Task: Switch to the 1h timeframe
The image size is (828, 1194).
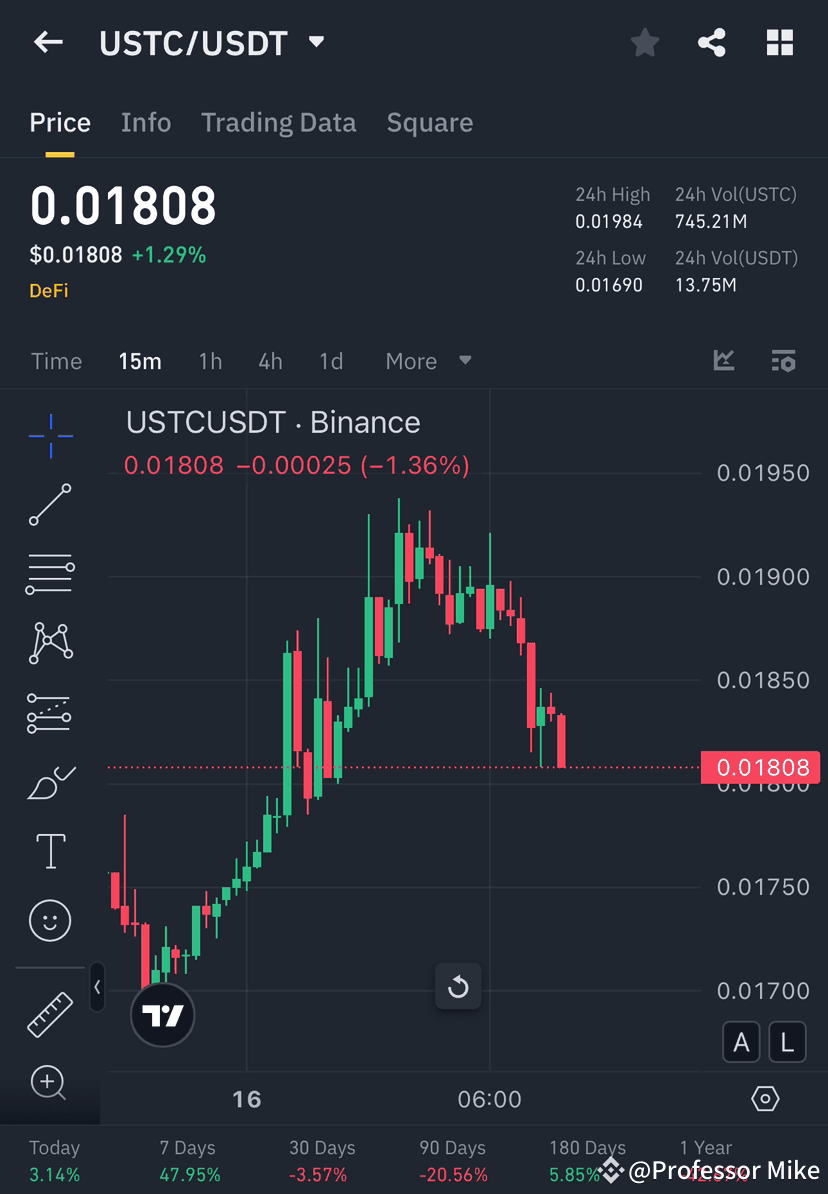Action: [x=210, y=361]
